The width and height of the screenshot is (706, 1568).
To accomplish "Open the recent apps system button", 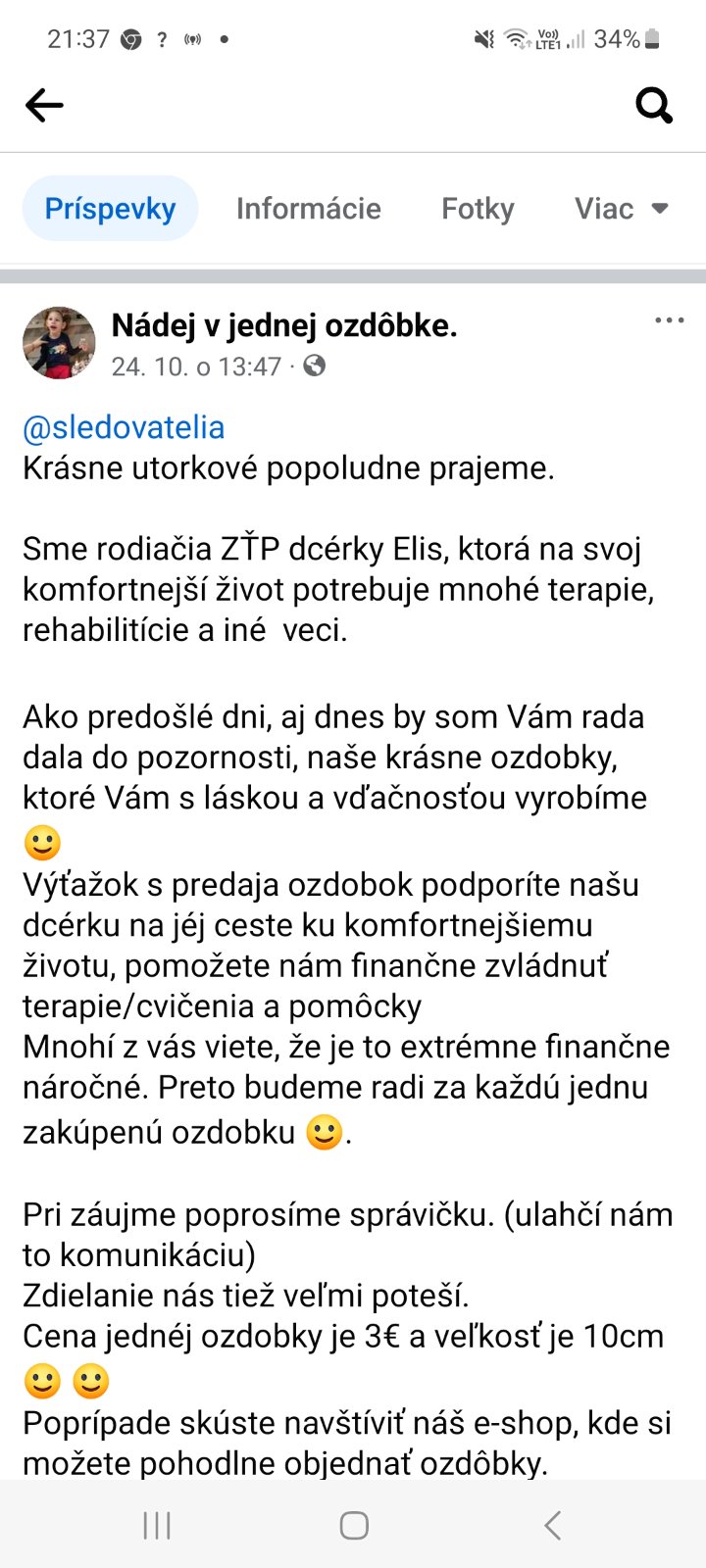I will pos(157,1525).
